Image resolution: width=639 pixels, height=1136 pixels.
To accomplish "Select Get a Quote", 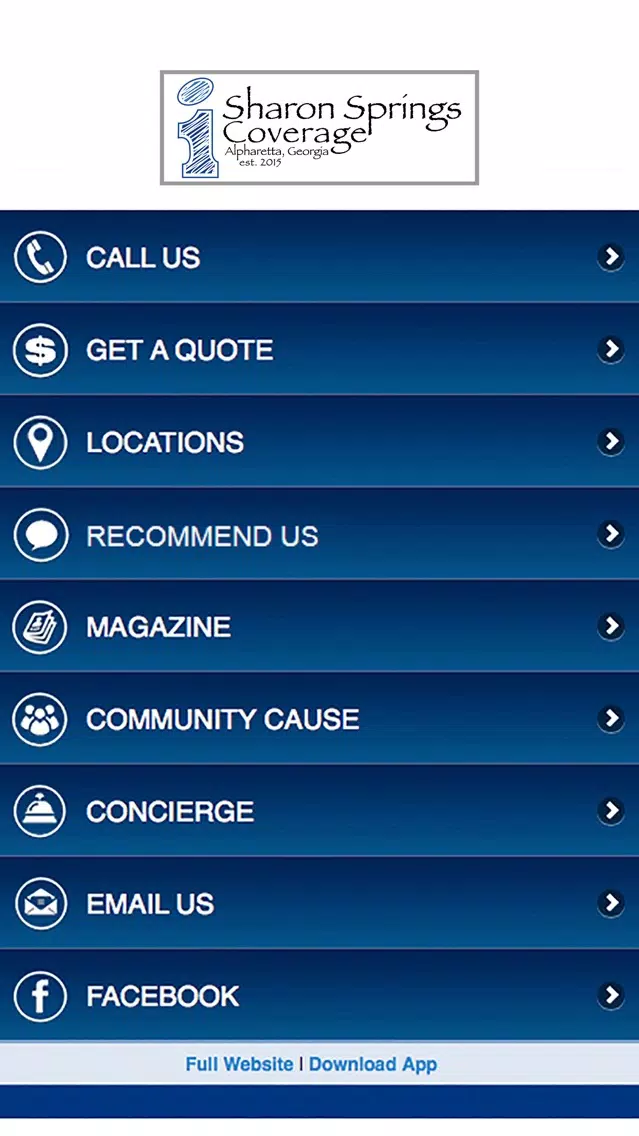I will [320, 349].
